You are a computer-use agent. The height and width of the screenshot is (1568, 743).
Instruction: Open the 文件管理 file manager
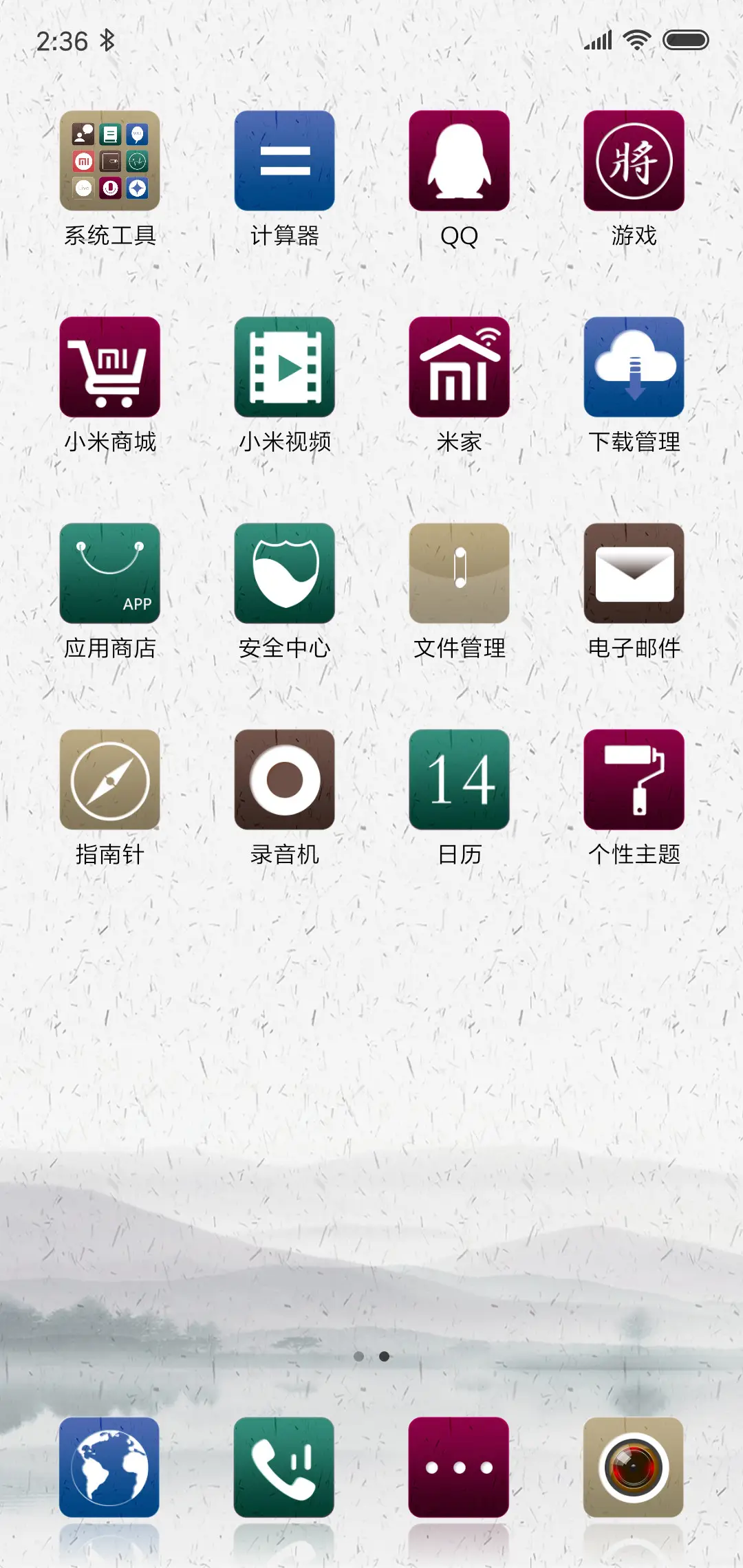tap(459, 574)
